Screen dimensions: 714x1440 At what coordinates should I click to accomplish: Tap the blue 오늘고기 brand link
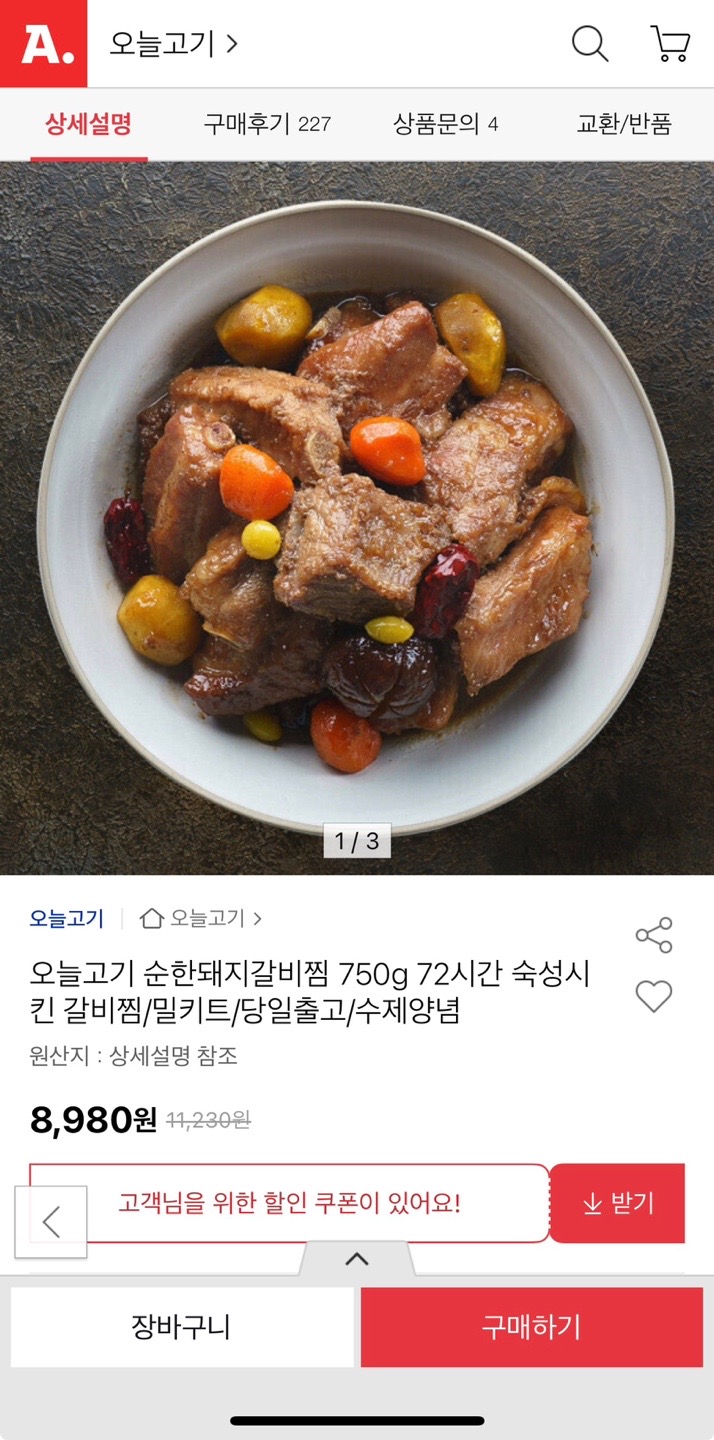coord(66,918)
